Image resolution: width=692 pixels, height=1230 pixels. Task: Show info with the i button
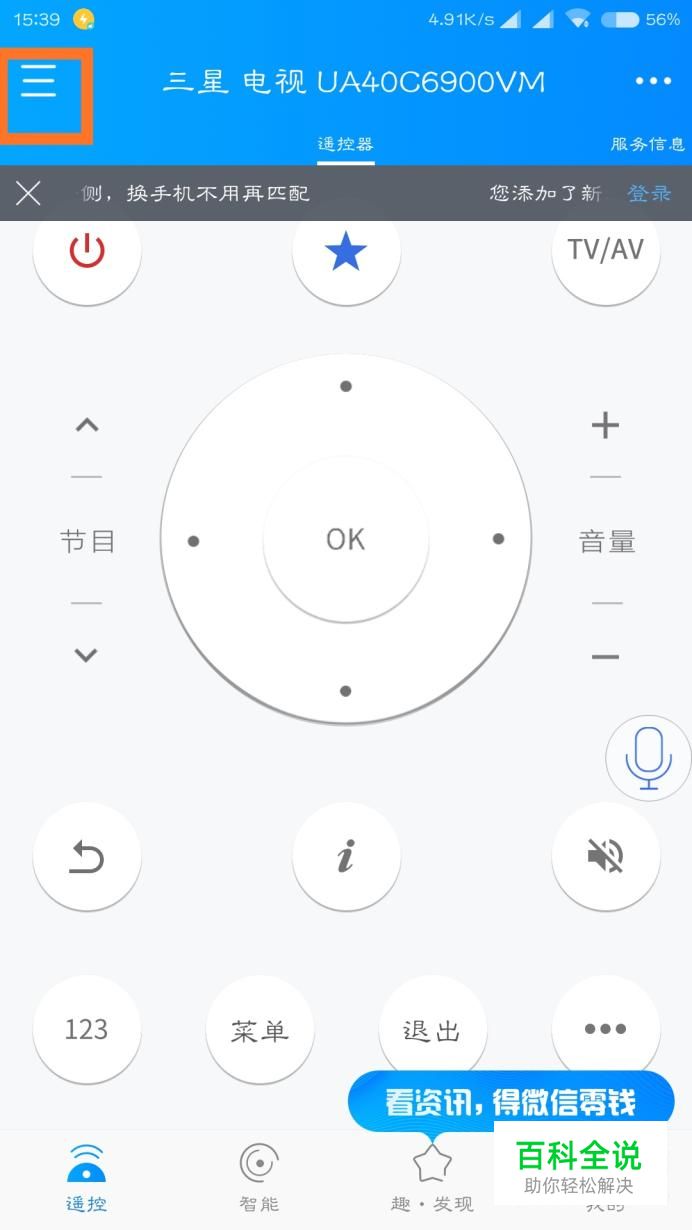(346, 856)
